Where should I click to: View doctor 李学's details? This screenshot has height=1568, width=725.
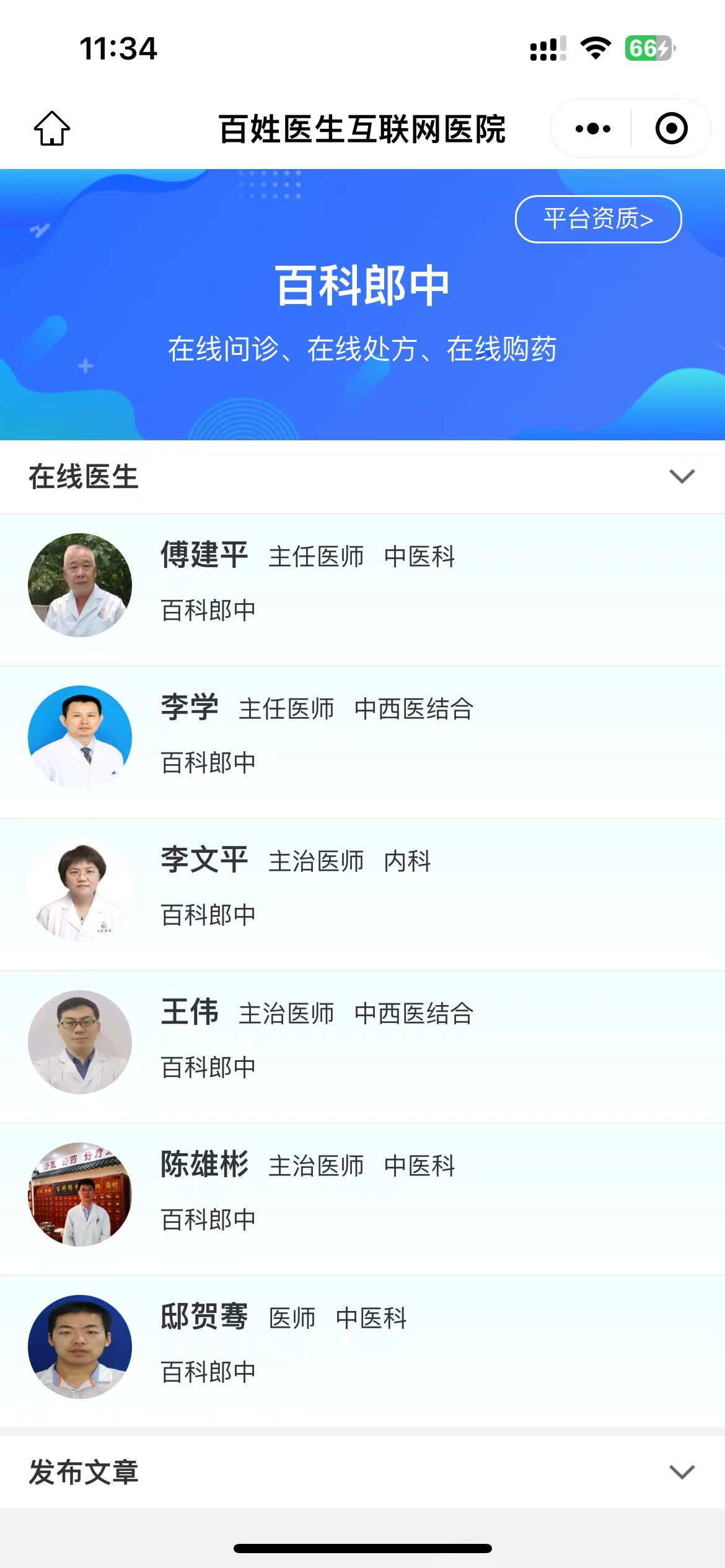coord(362,736)
